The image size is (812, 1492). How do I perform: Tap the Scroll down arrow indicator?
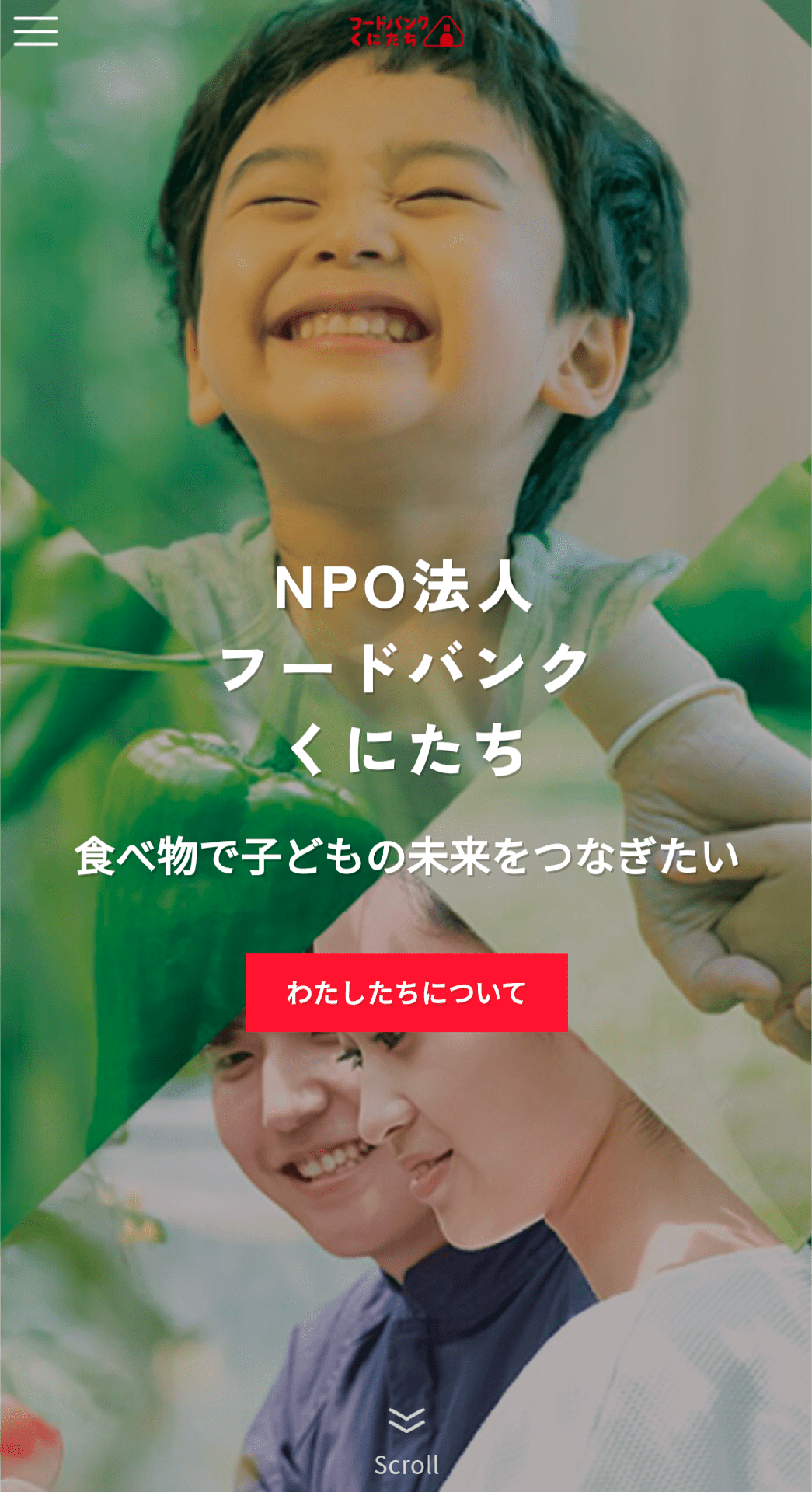coord(406,1421)
